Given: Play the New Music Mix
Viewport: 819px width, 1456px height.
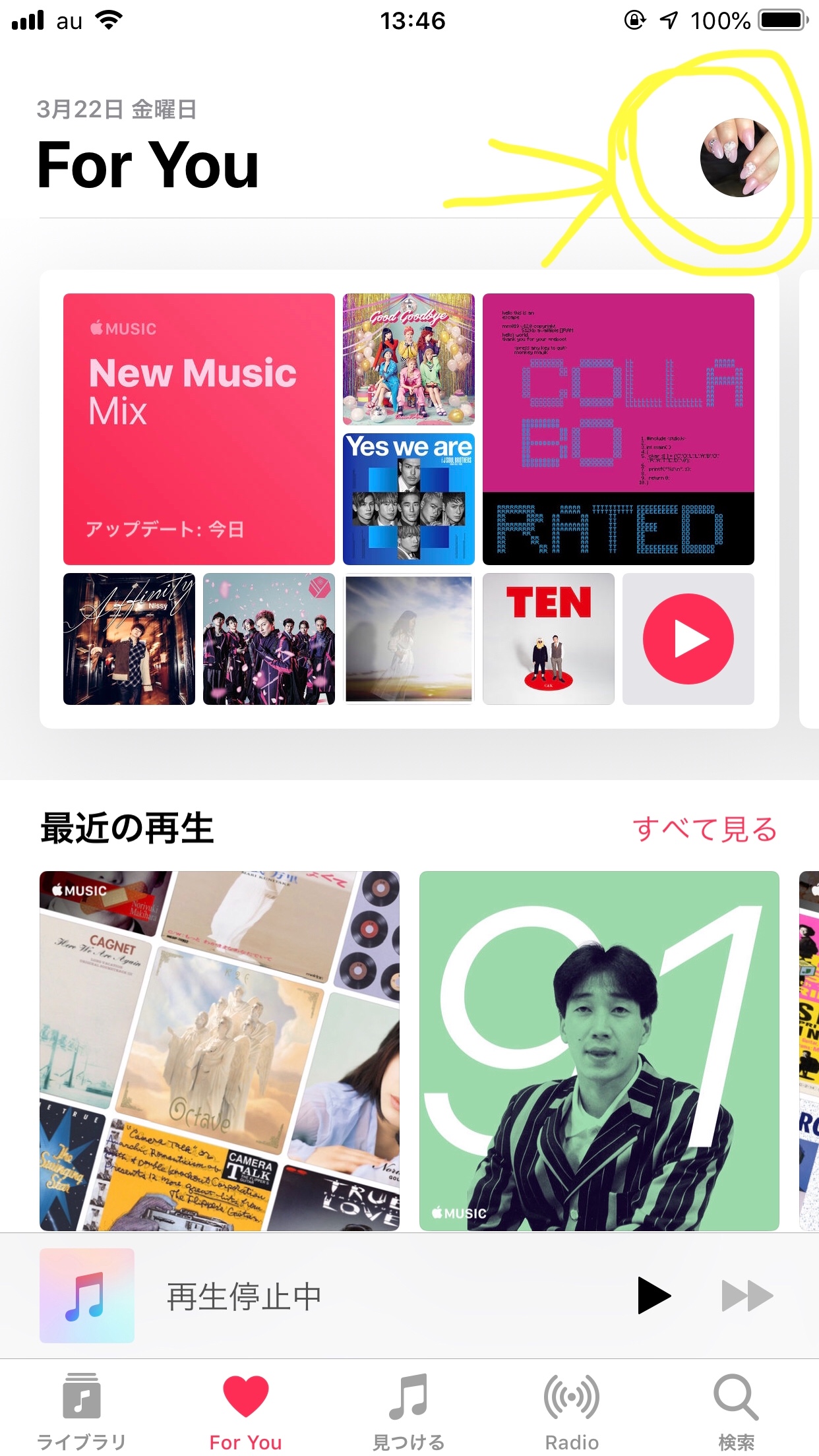Looking at the screenshot, I should (688, 638).
